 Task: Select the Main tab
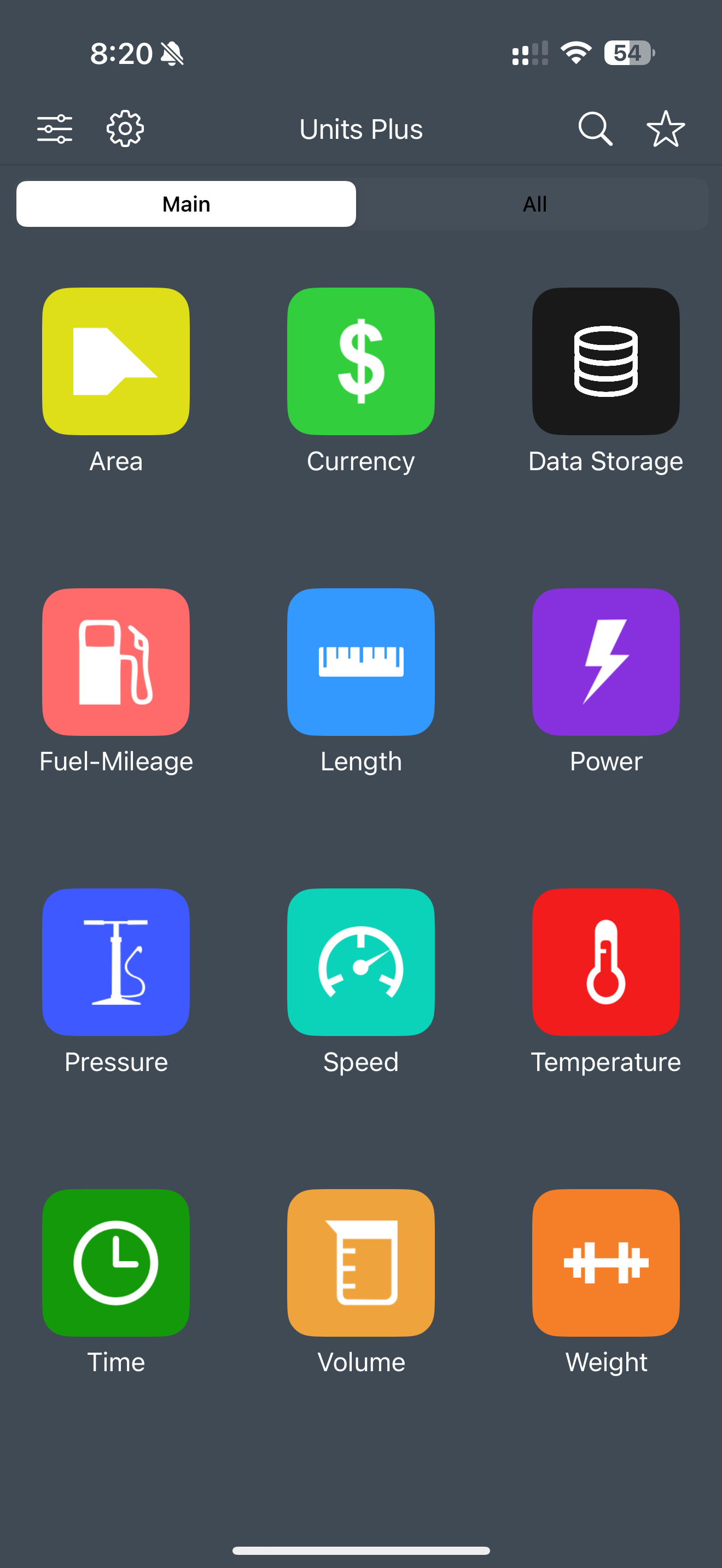tap(185, 204)
